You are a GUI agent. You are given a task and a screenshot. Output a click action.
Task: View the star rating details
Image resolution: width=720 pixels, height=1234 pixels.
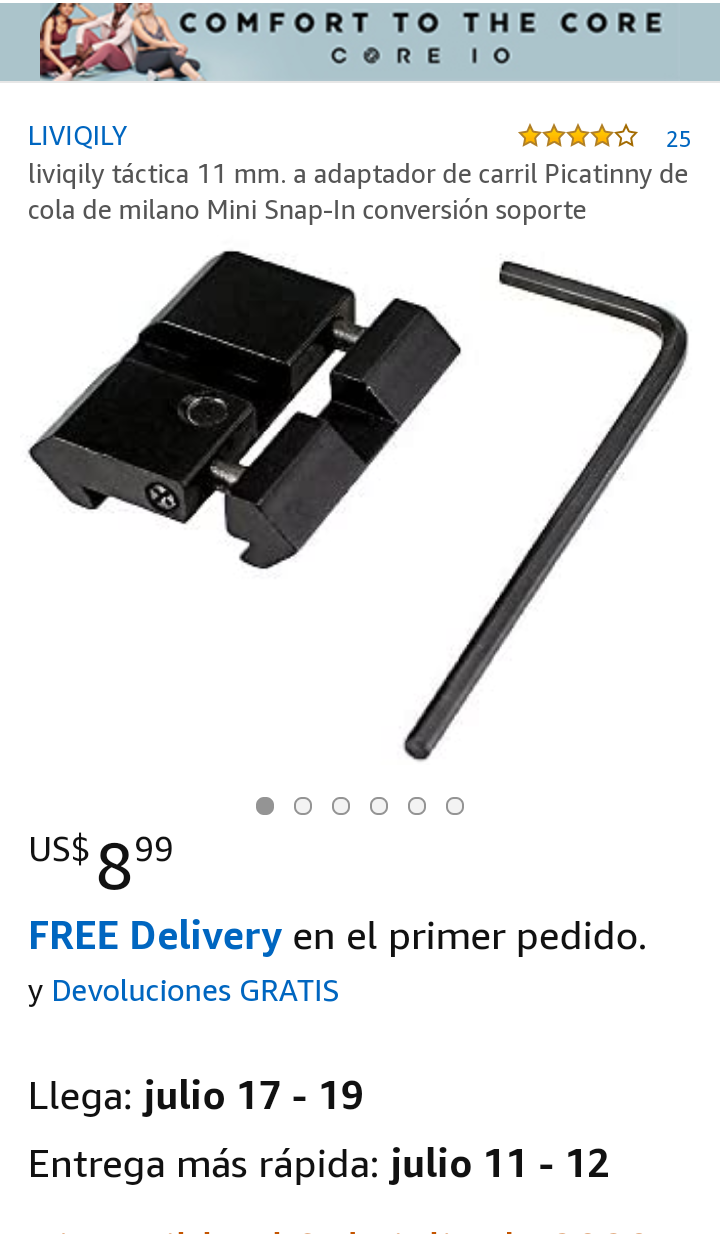click(577, 136)
